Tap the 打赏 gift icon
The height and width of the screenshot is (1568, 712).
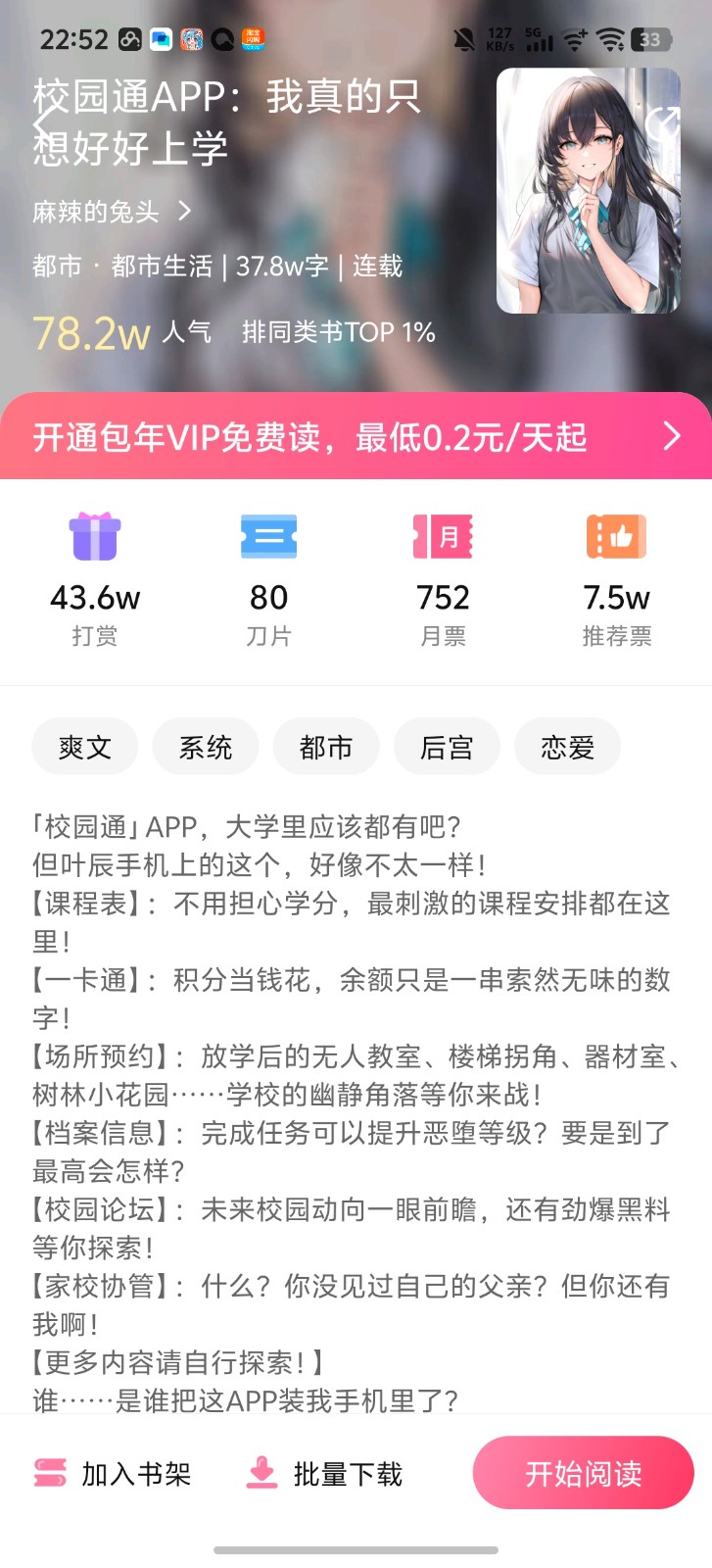pos(95,536)
